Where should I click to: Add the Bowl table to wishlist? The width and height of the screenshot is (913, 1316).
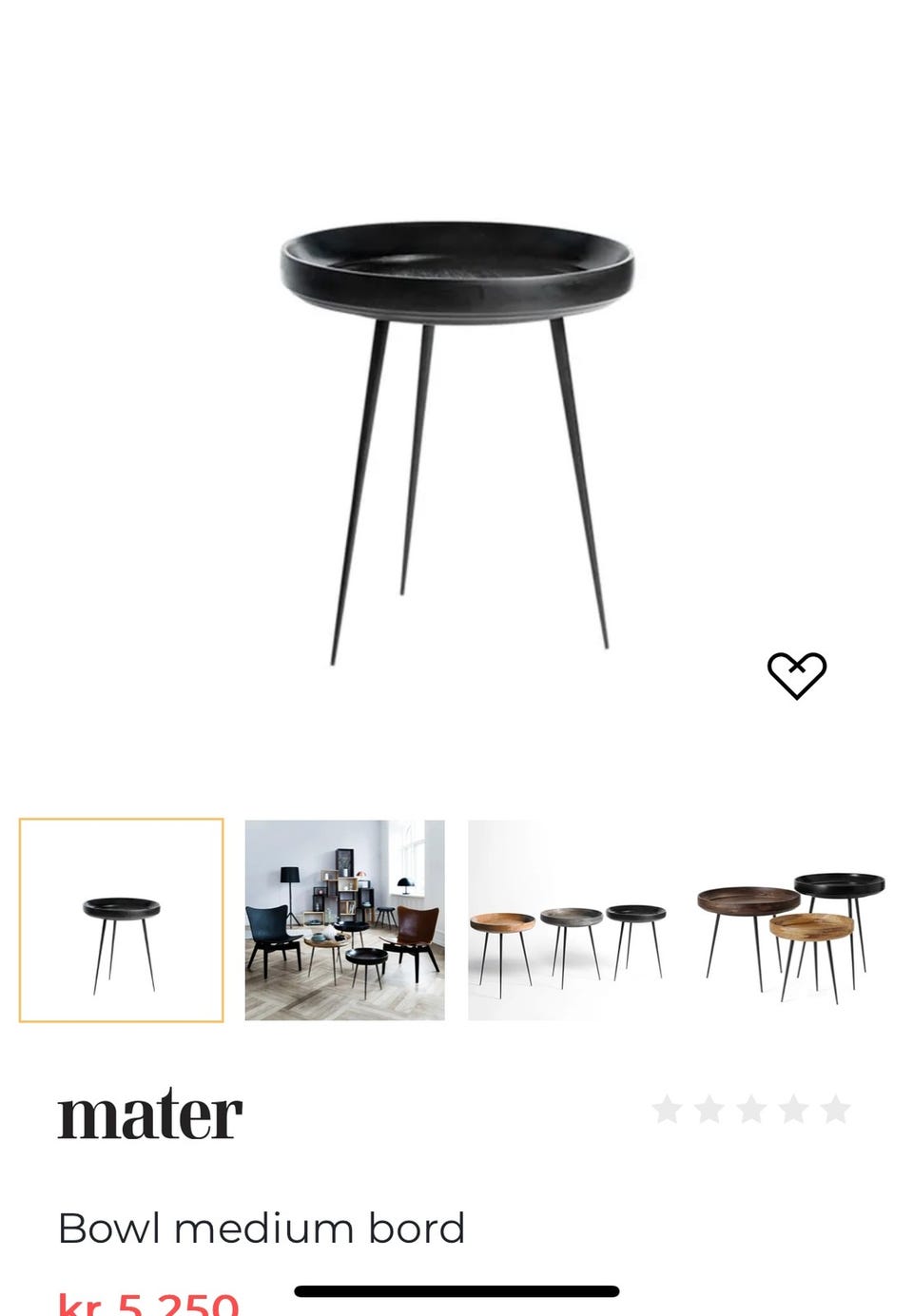click(796, 675)
